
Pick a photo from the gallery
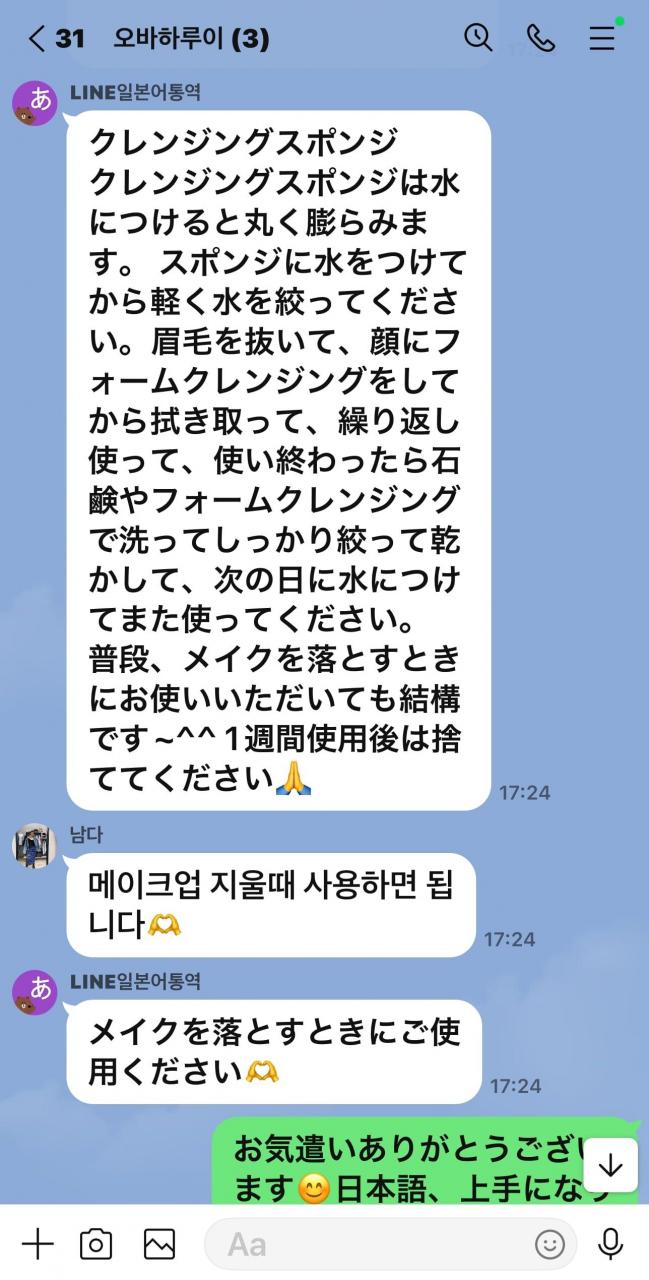[159, 1244]
